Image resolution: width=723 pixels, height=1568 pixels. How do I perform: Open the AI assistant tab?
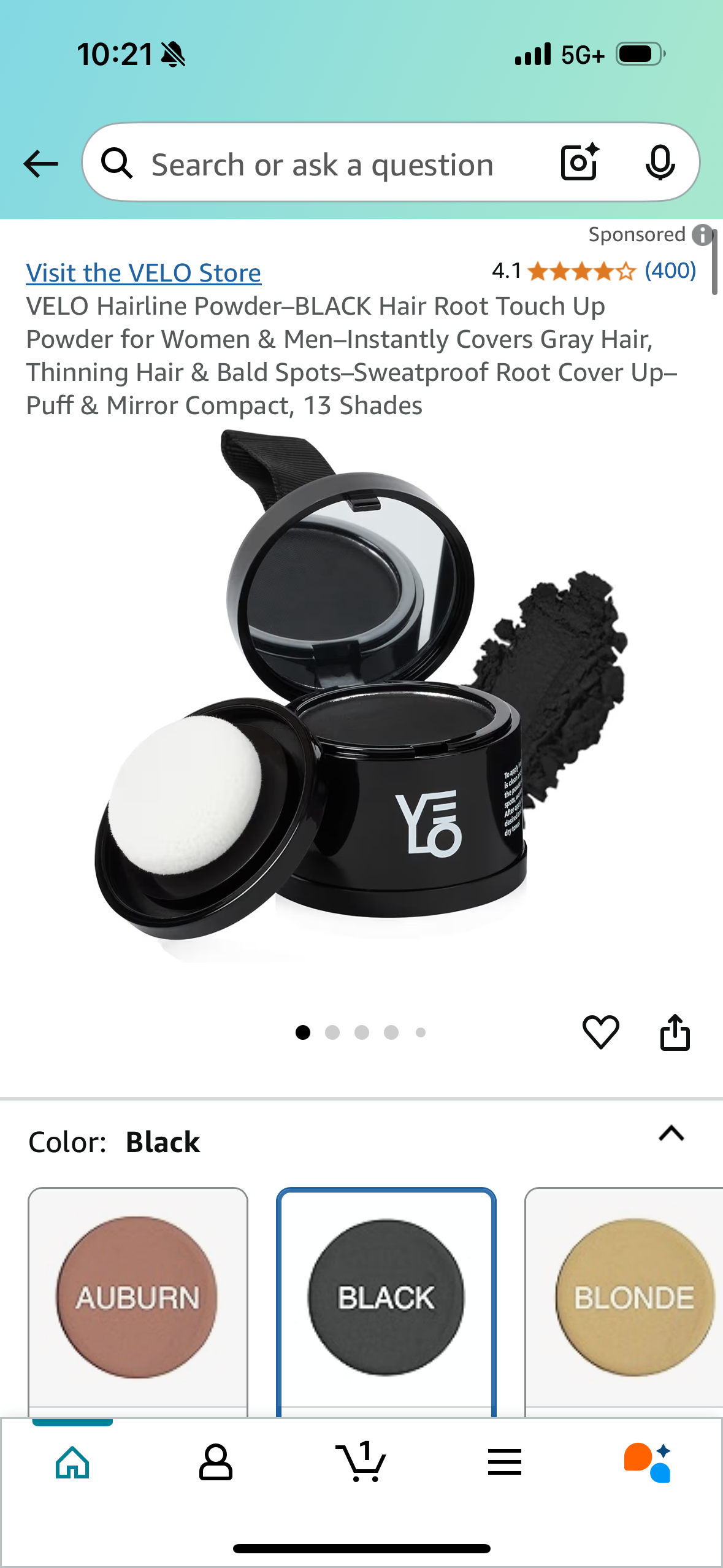click(648, 1463)
